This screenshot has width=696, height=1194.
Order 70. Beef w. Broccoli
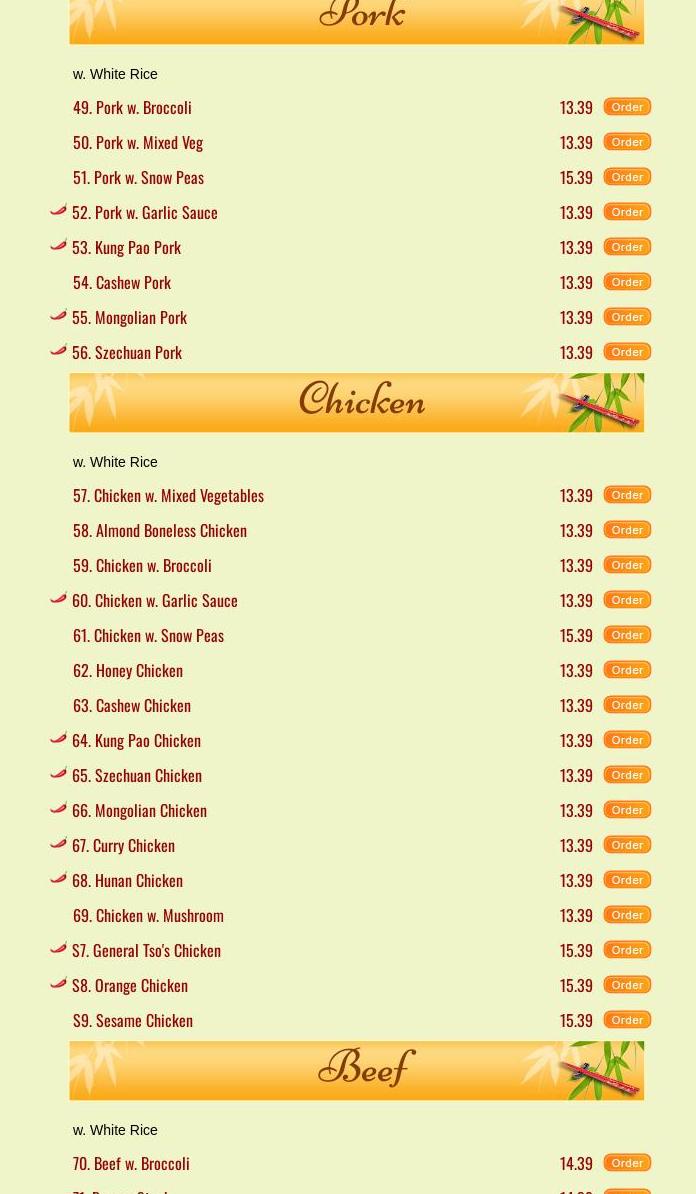point(627,1163)
